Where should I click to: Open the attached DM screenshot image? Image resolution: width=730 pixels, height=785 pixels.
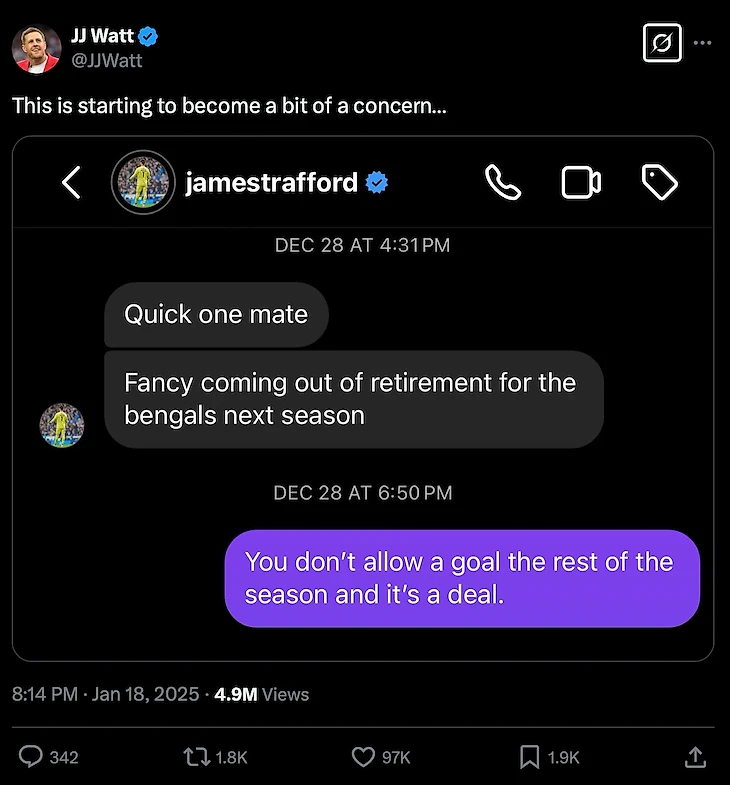[x=363, y=398]
